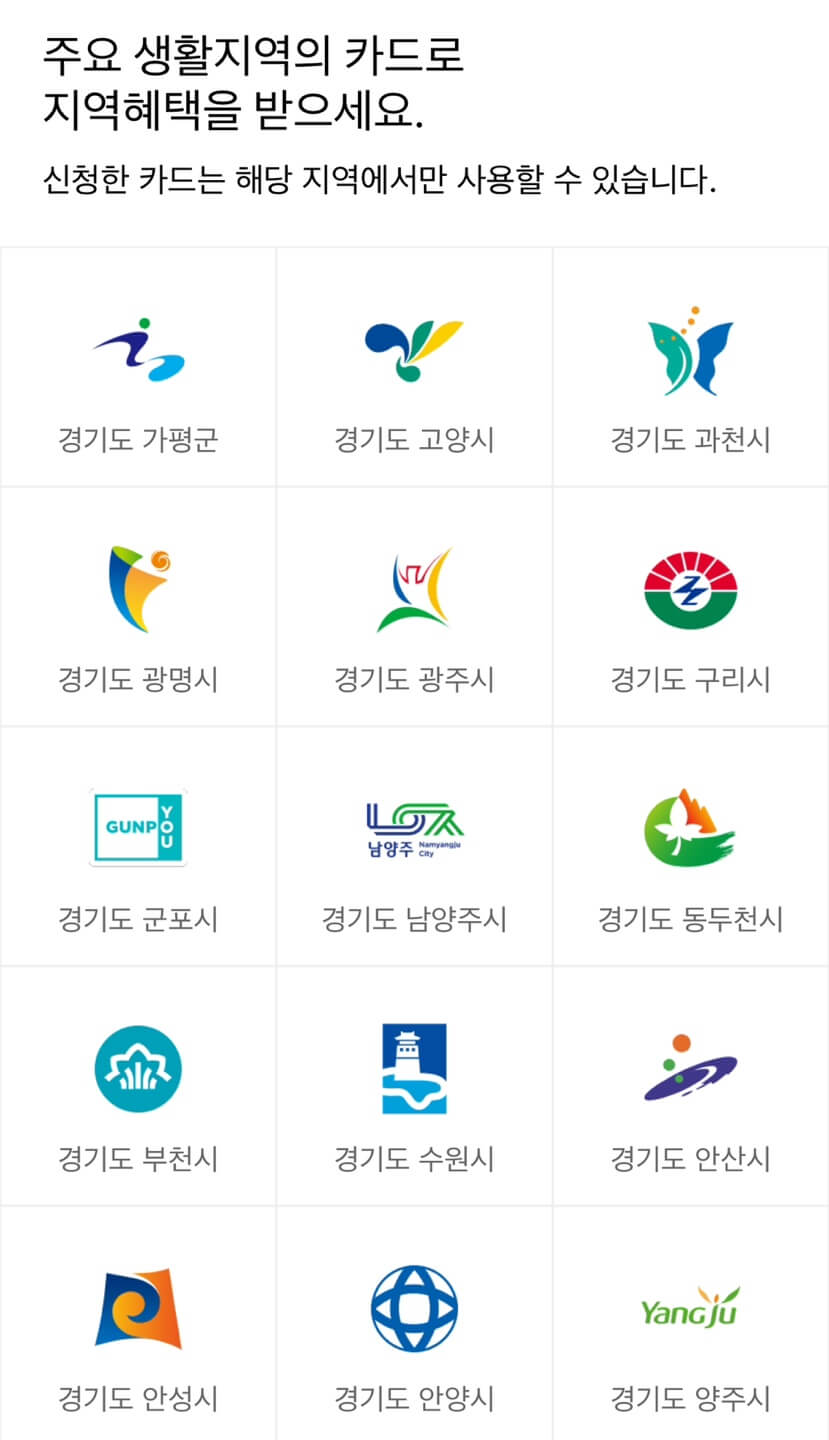Screen dimensions: 829x1440
Task: Choose the 경기도 가평군 card
Action: [138, 366]
